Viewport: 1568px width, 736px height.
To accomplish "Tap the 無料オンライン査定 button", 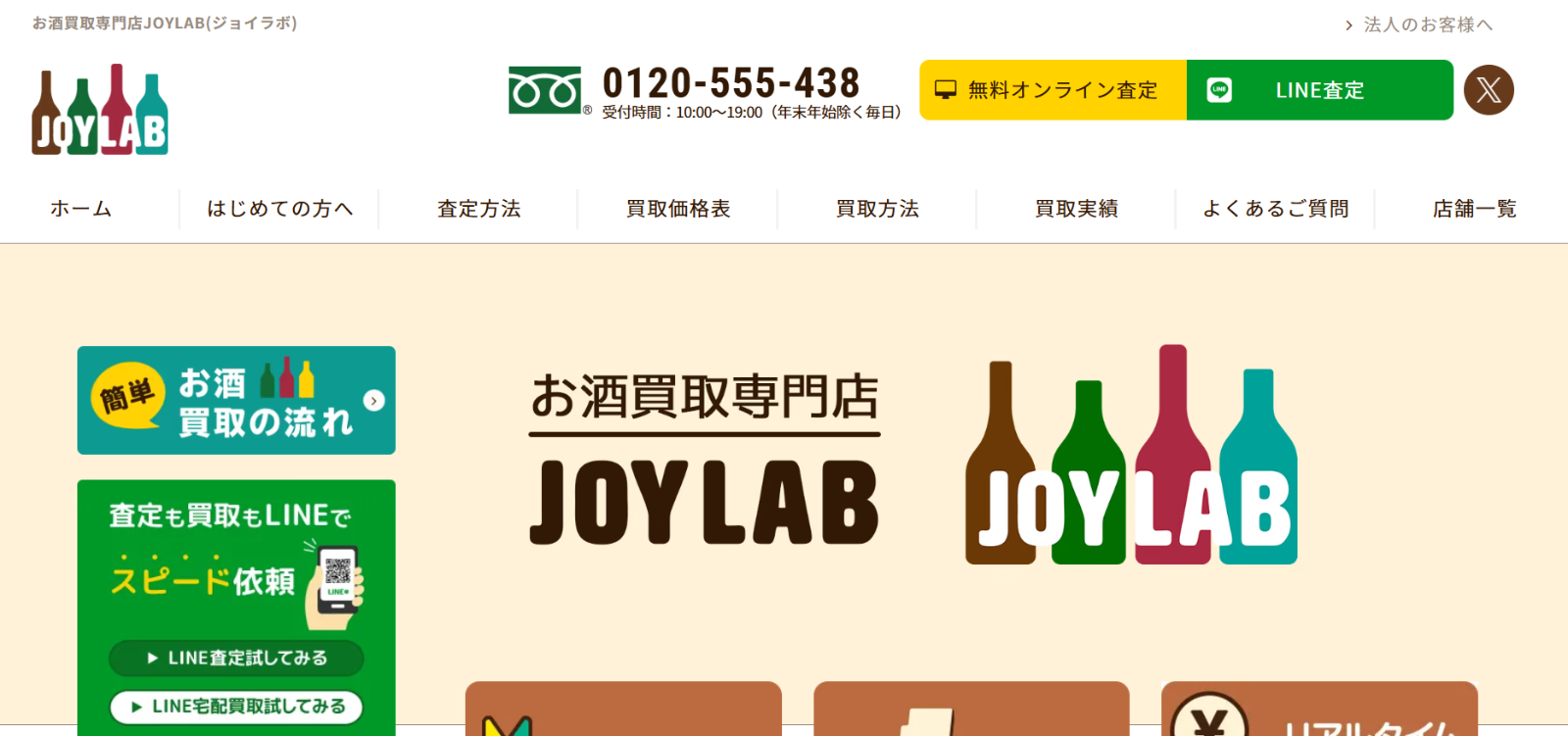I will [1053, 90].
